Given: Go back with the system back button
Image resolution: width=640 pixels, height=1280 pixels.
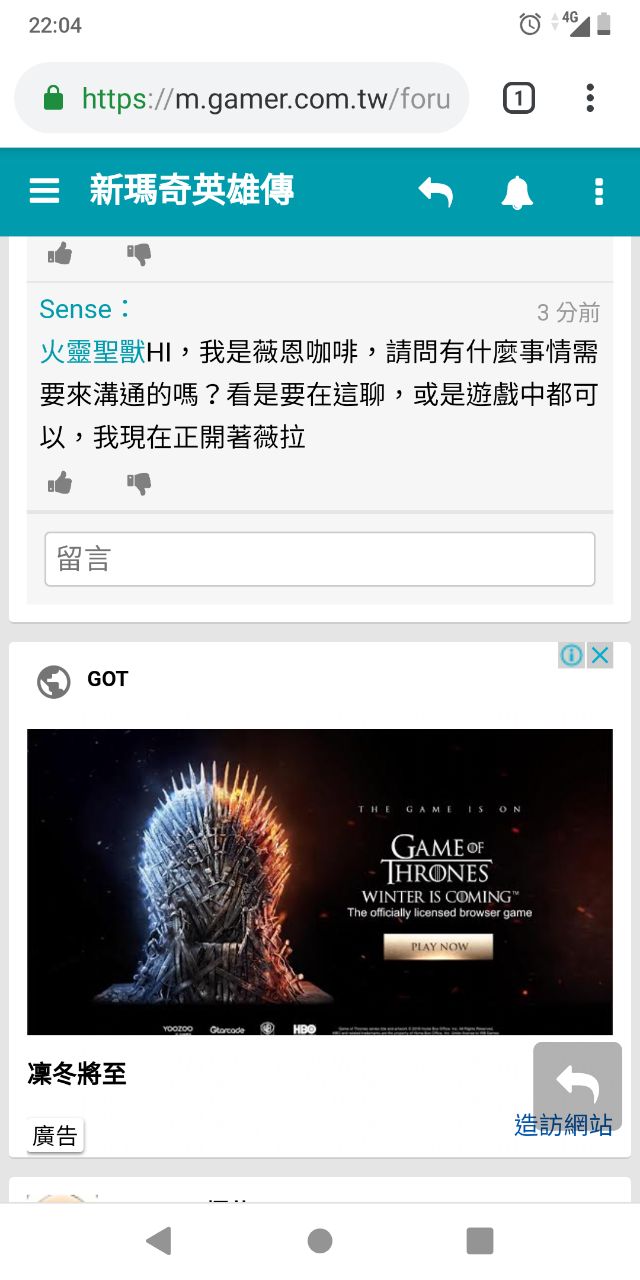Looking at the screenshot, I should pyautogui.click(x=159, y=1241).
